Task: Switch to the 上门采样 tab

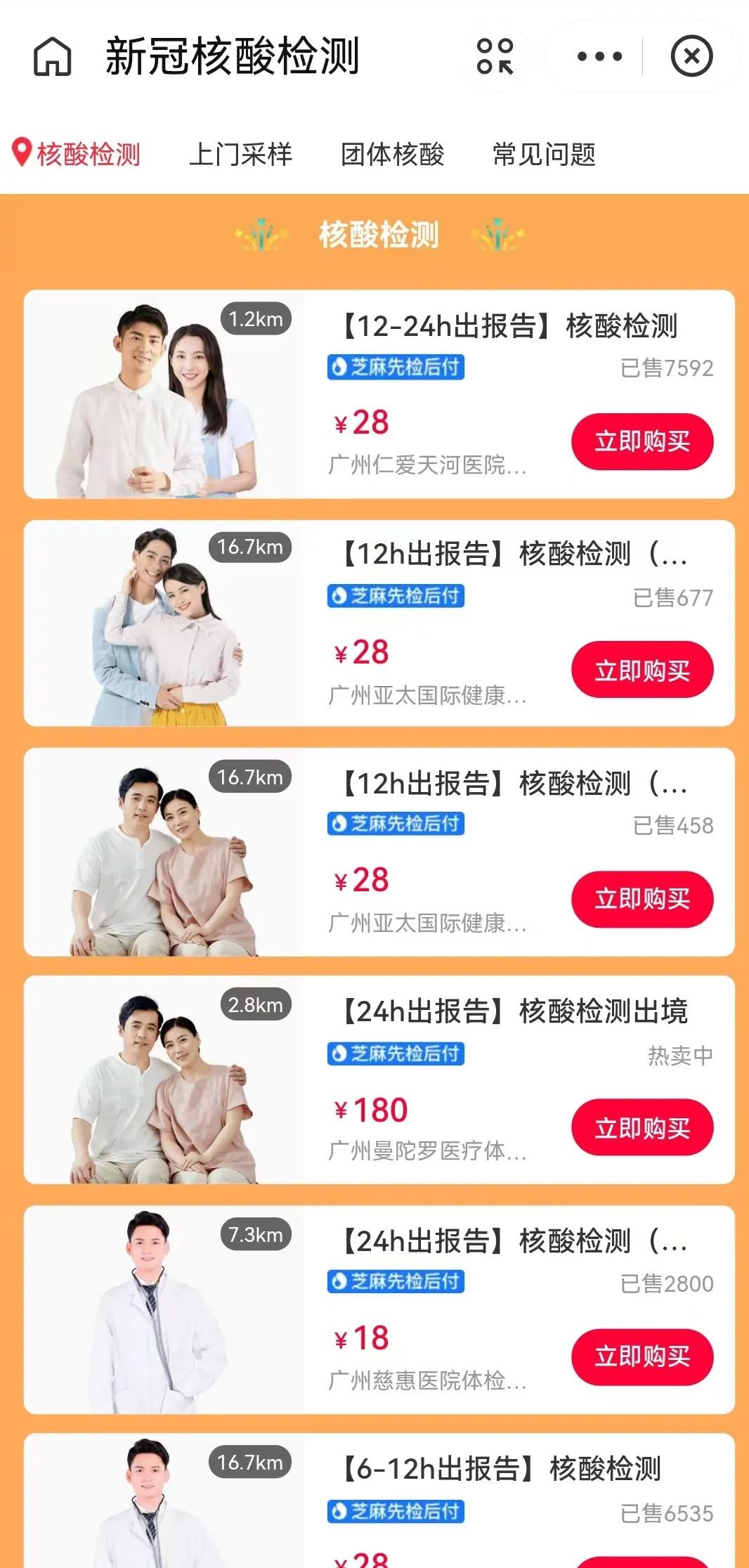Action: (x=240, y=154)
